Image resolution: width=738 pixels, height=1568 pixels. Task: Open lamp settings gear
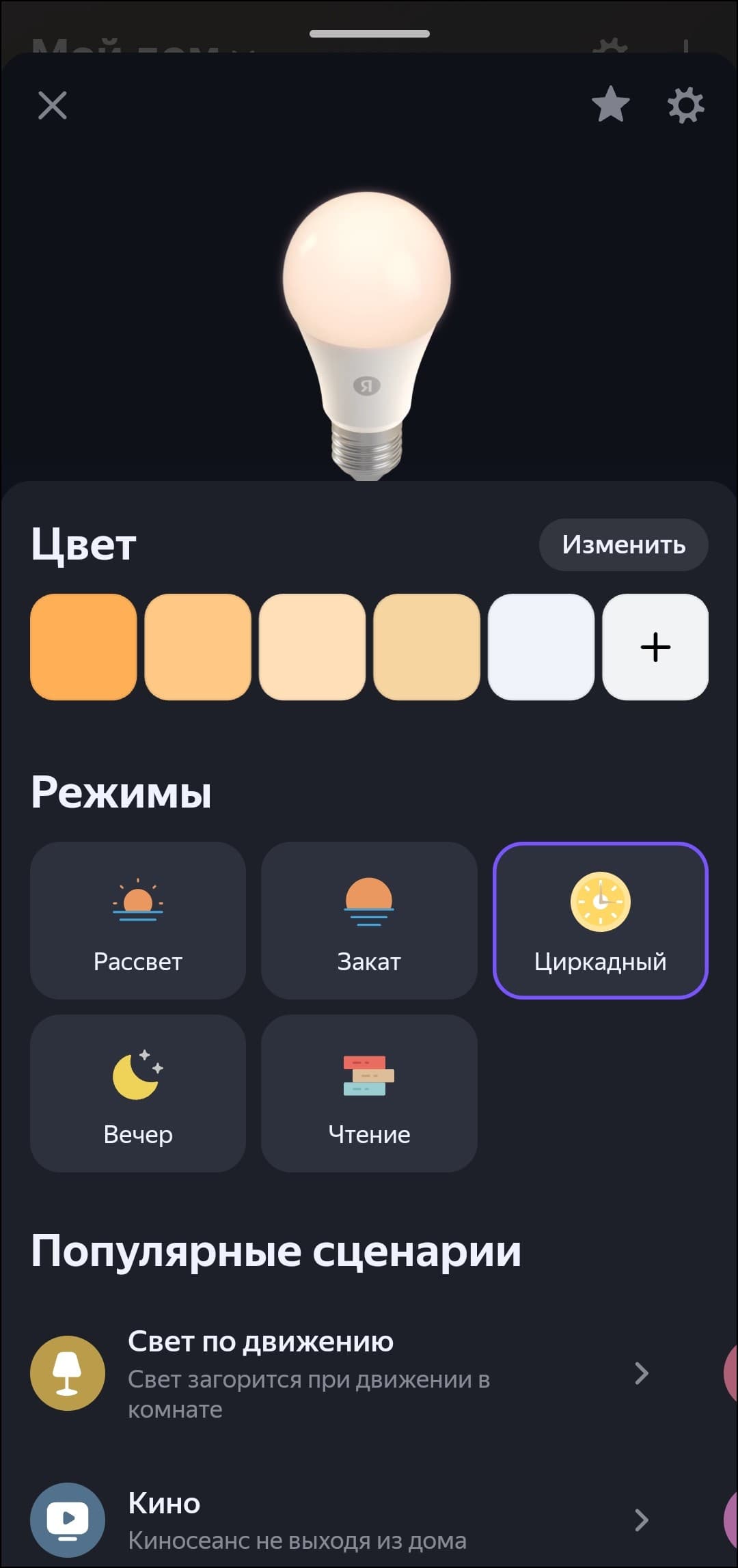685,105
